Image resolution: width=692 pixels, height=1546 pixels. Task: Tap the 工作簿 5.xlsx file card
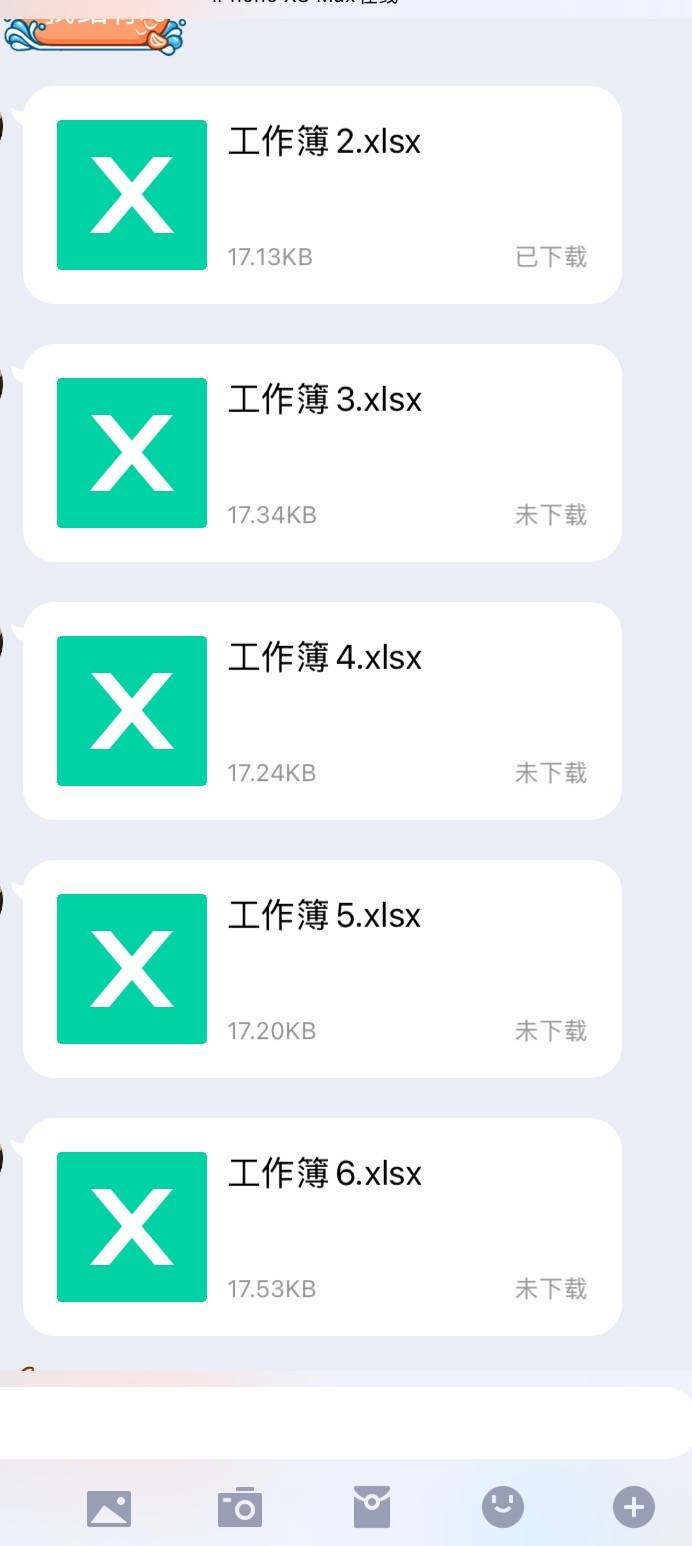322,969
